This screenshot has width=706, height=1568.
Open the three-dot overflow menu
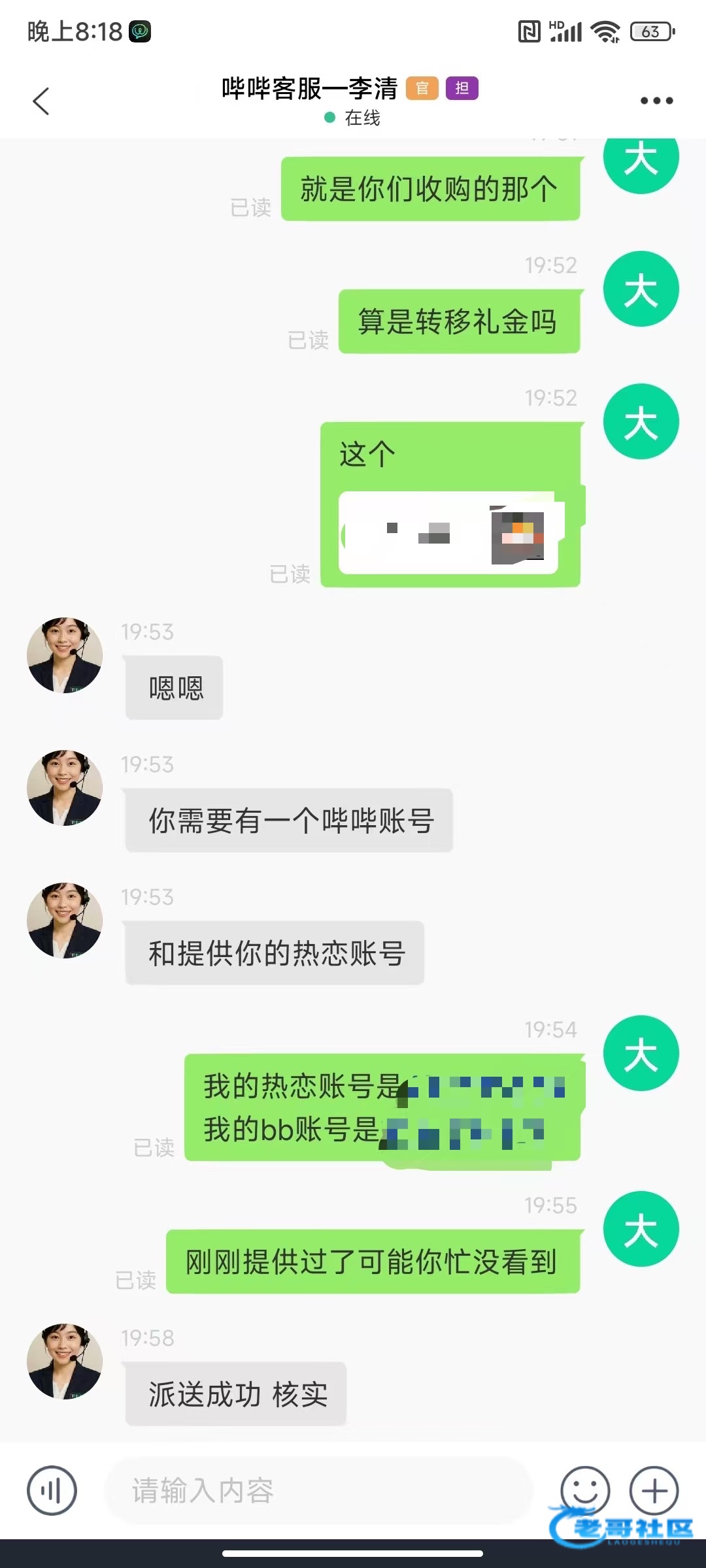tap(656, 101)
